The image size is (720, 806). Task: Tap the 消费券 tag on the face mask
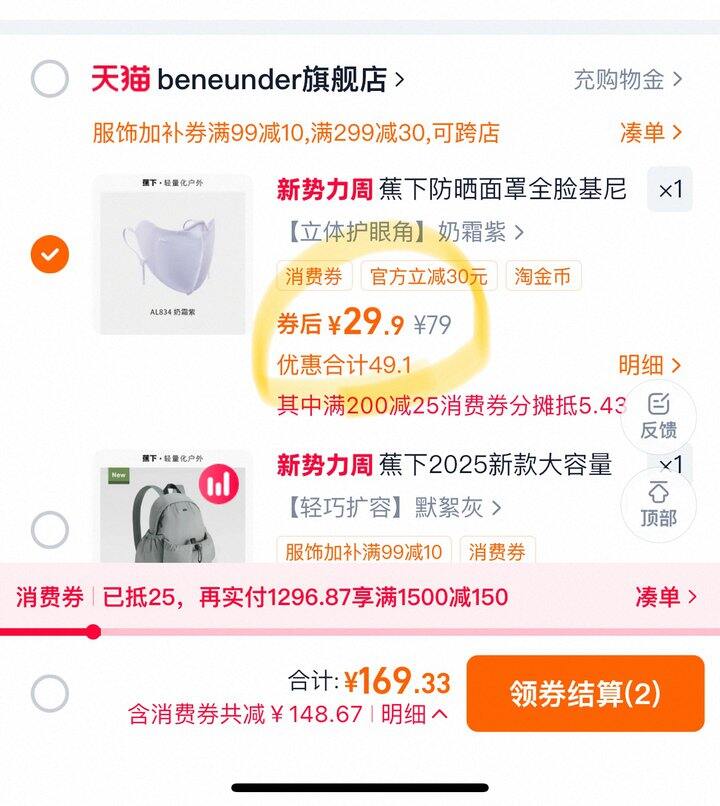pyautogui.click(x=314, y=277)
